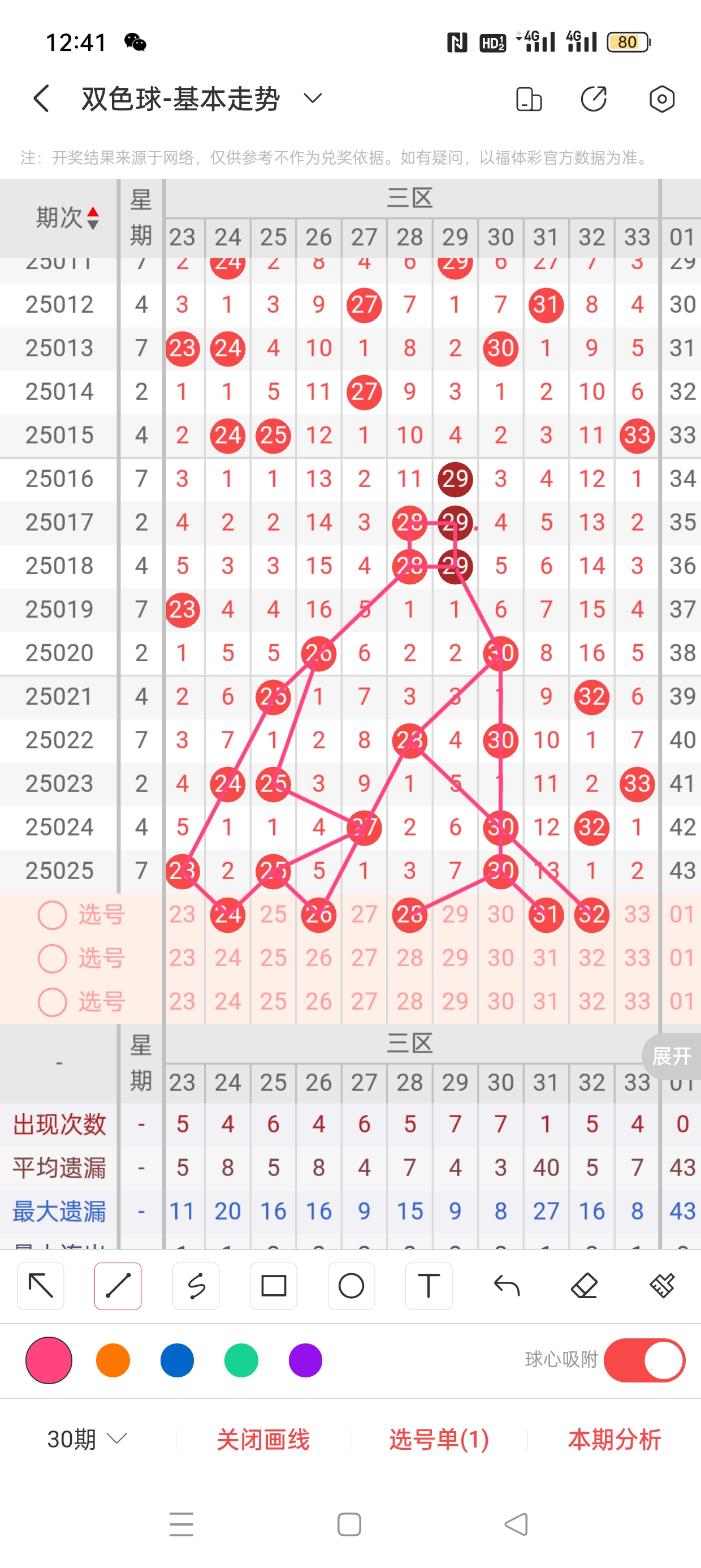Open the share icon in the top bar
701x1568 pixels.
click(593, 98)
